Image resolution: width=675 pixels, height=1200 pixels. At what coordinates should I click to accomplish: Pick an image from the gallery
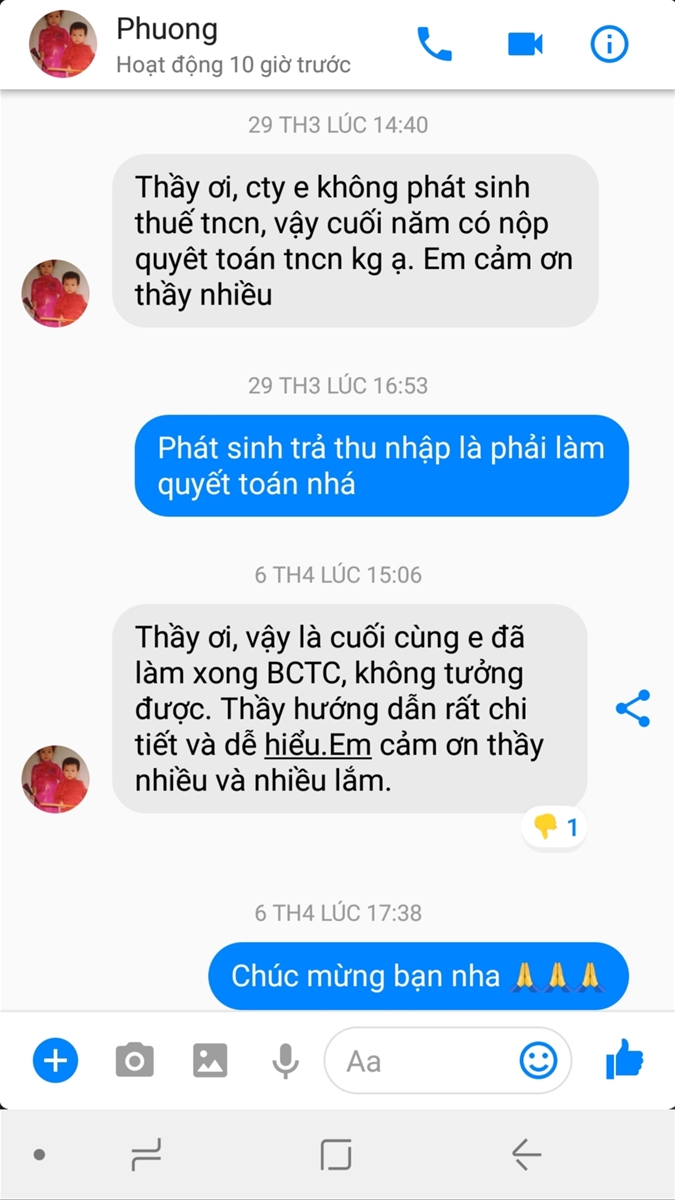tap(210, 1060)
